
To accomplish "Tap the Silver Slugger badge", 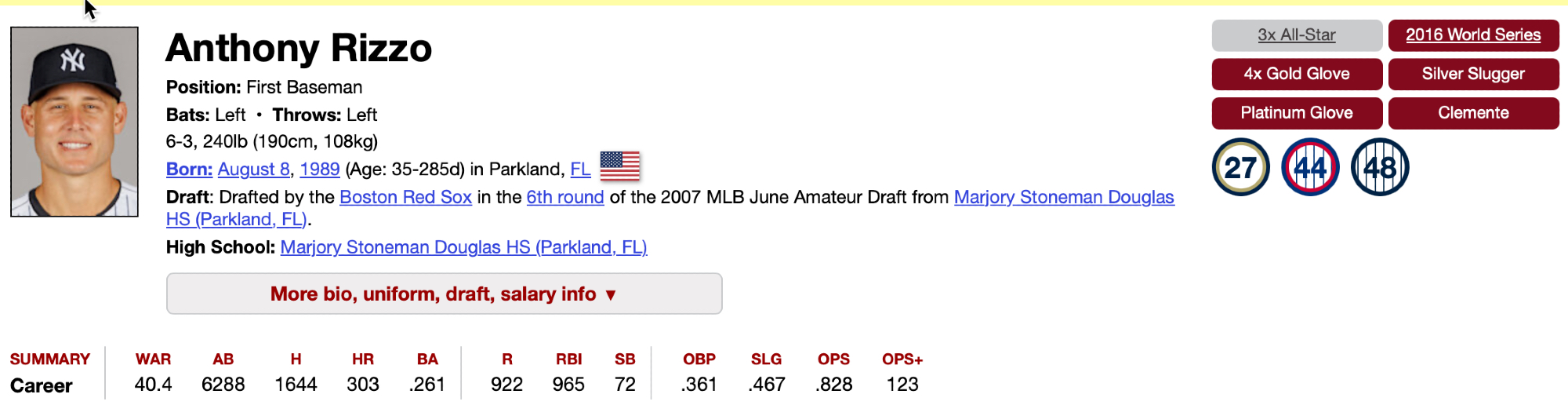I will click(x=1472, y=74).
